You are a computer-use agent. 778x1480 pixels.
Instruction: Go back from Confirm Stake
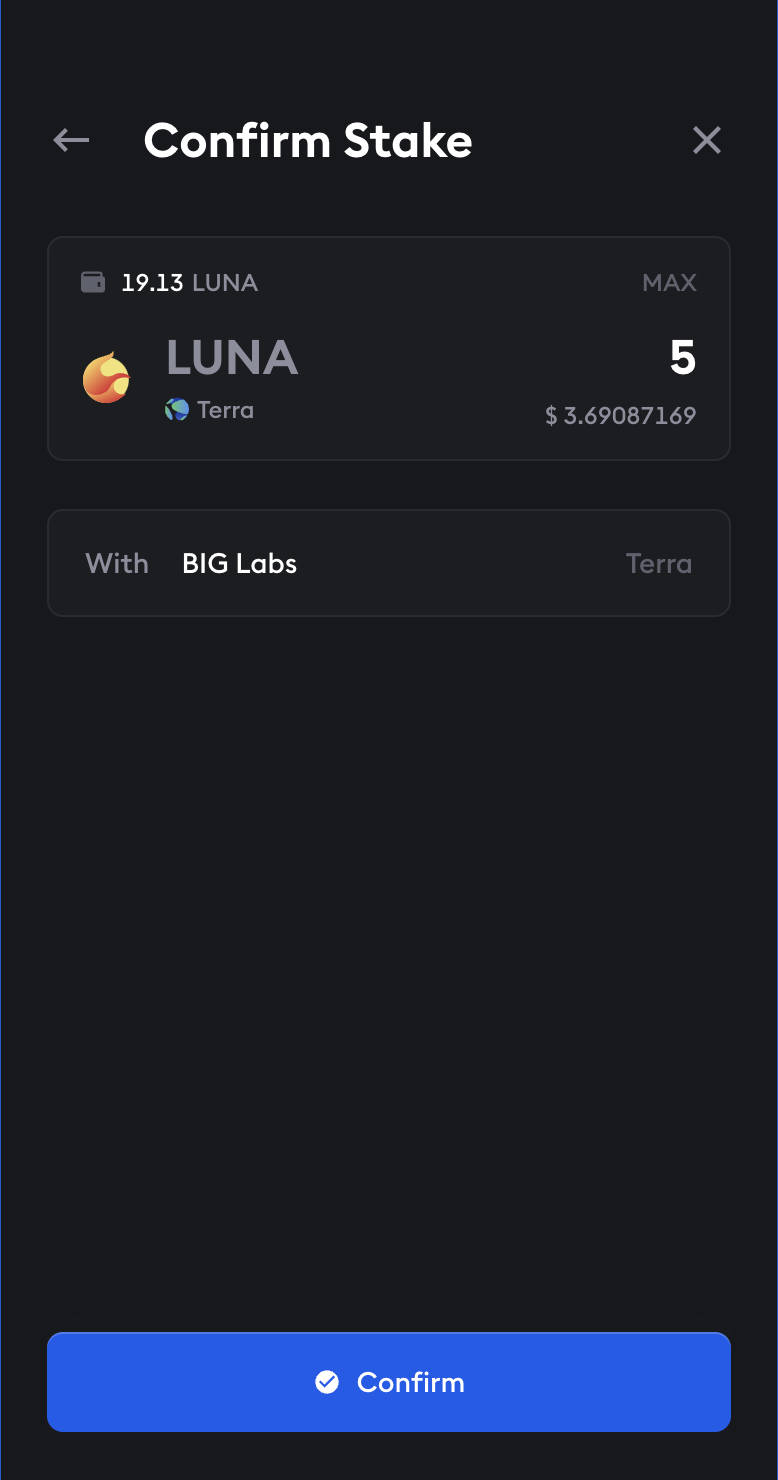[x=71, y=141]
